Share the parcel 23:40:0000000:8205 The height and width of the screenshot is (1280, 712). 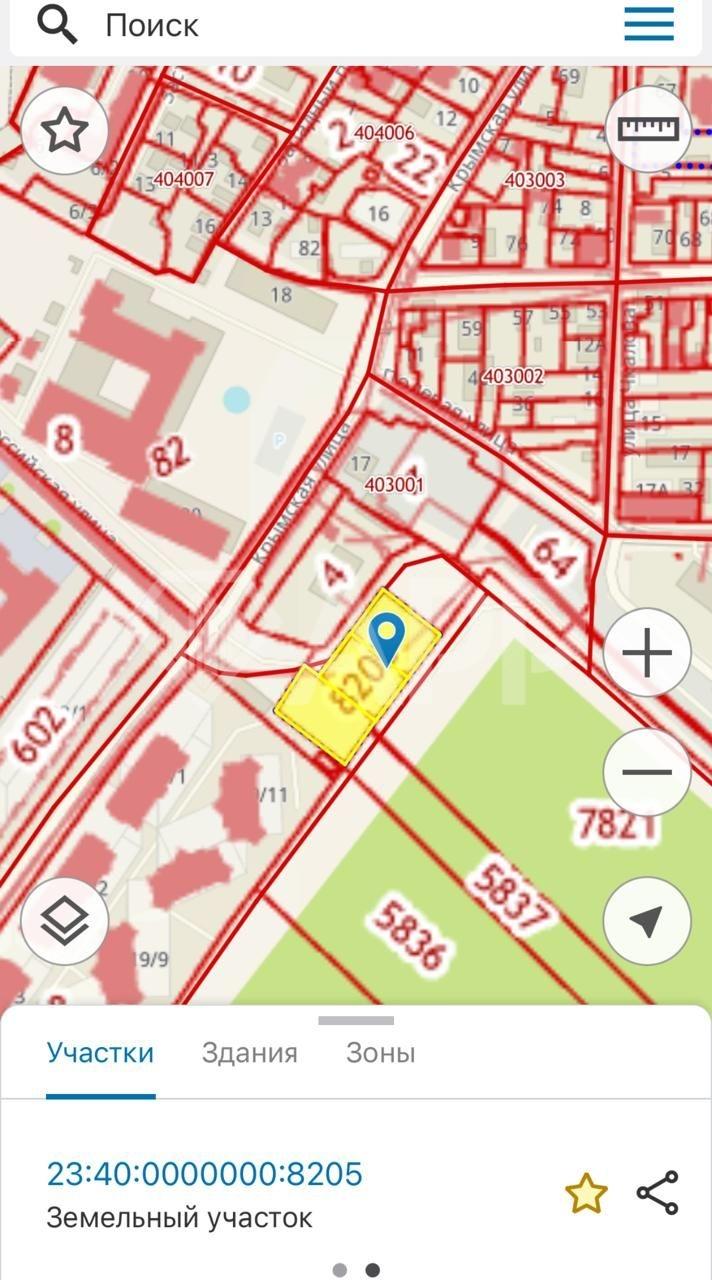(657, 1193)
